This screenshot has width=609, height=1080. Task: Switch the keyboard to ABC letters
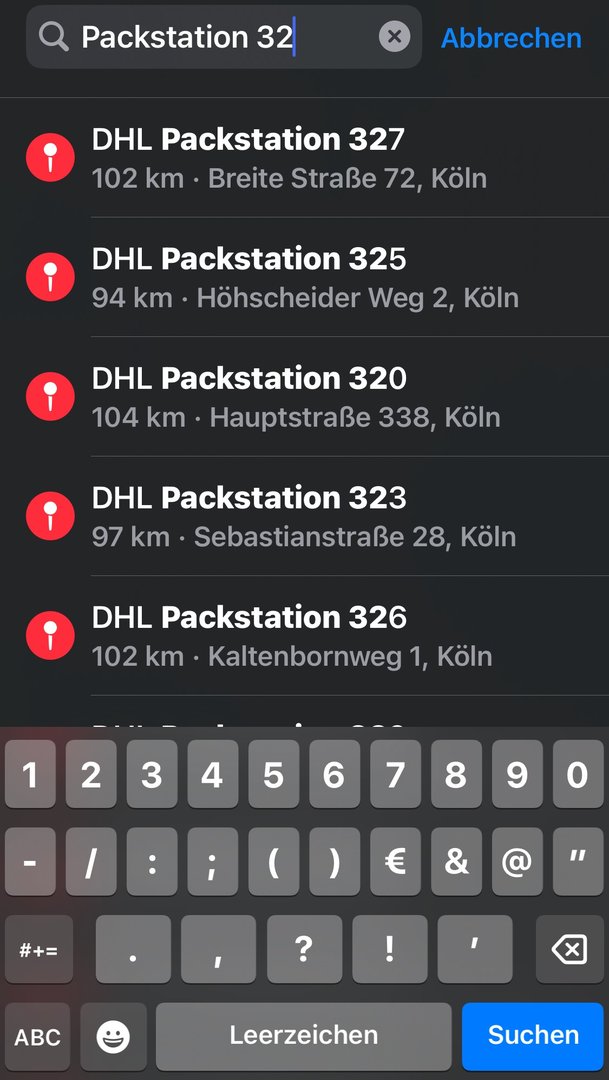point(38,1037)
